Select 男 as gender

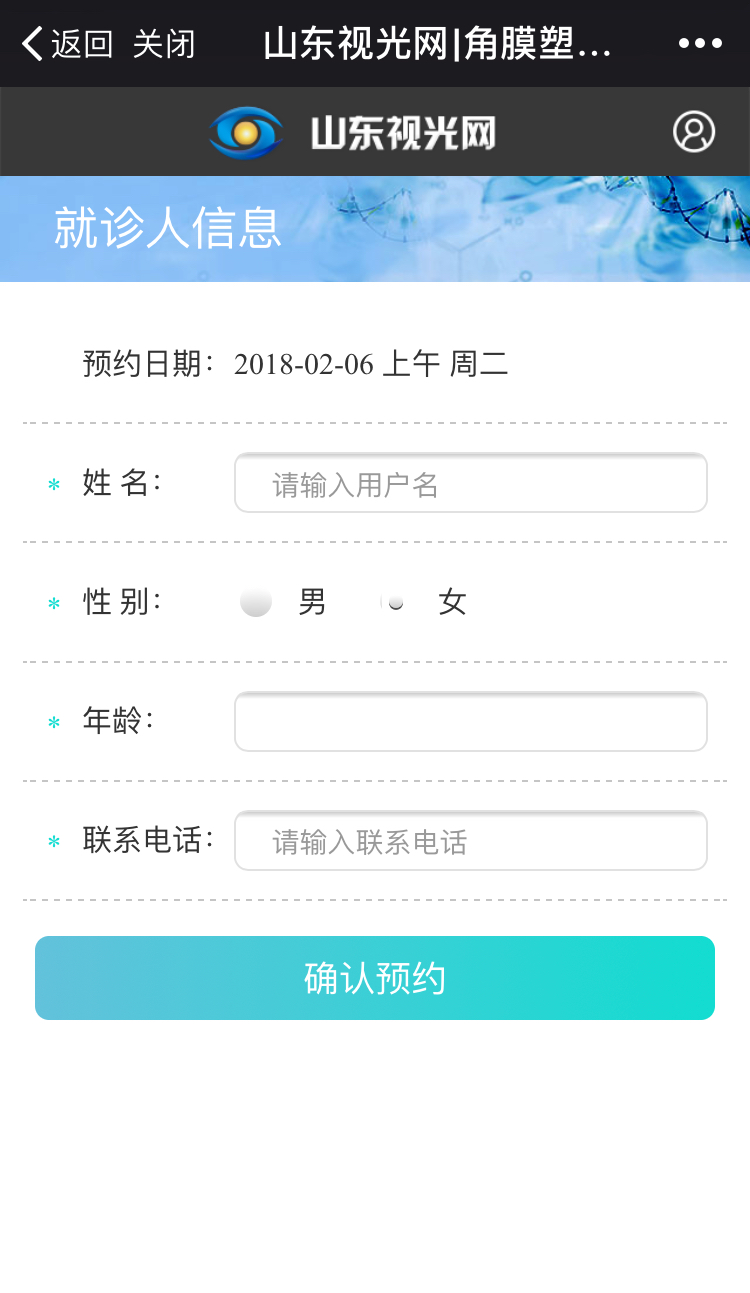click(x=257, y=602)
